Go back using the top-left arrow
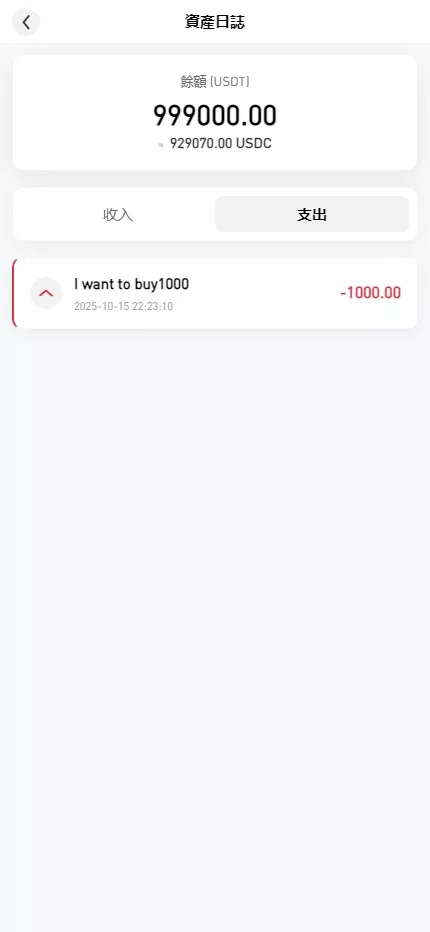 (26, 23)
